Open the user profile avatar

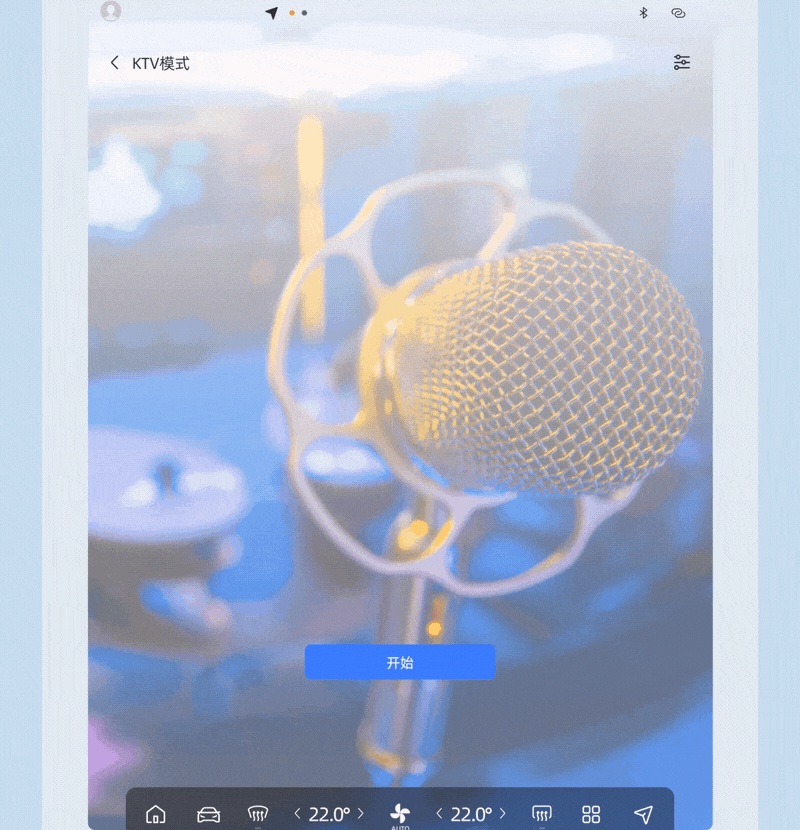click(111, 11)
